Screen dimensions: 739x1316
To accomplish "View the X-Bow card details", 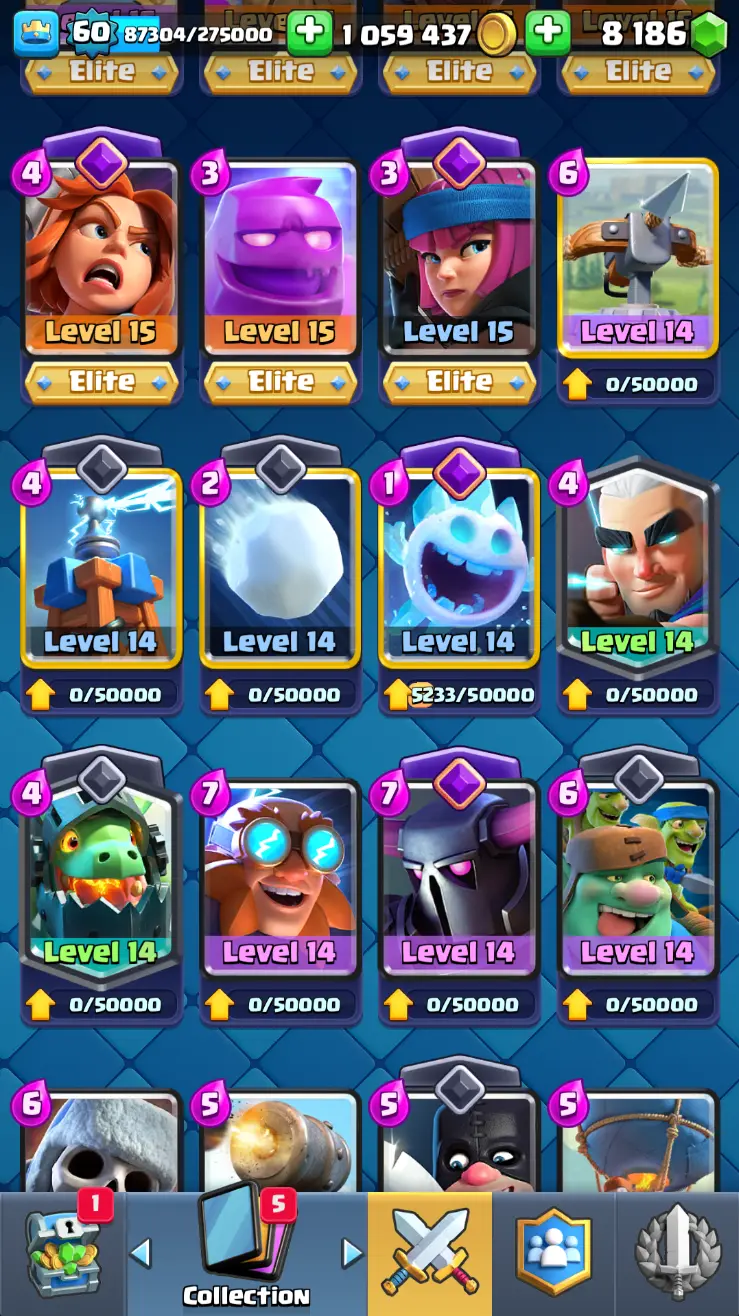I will pyautogui.click(x=637, y=260).
